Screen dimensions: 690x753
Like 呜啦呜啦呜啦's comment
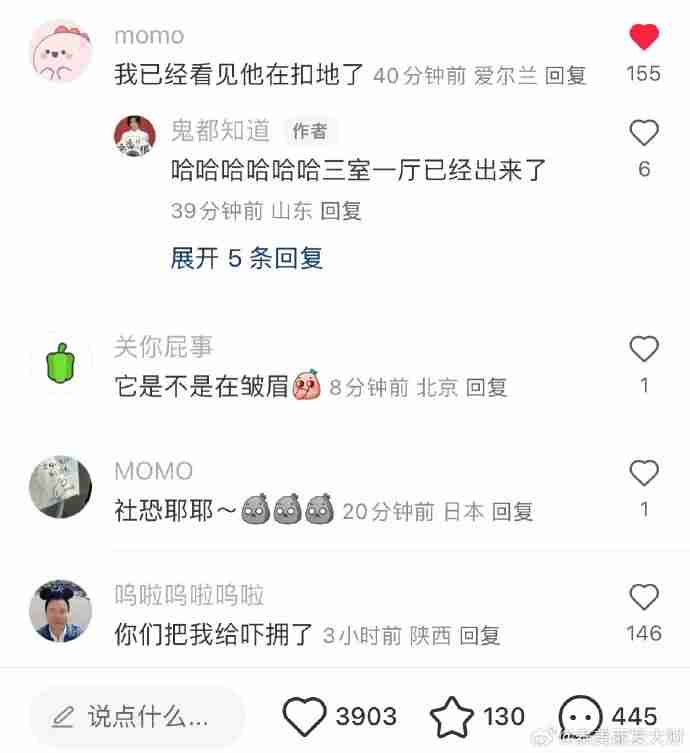[644, 597]
